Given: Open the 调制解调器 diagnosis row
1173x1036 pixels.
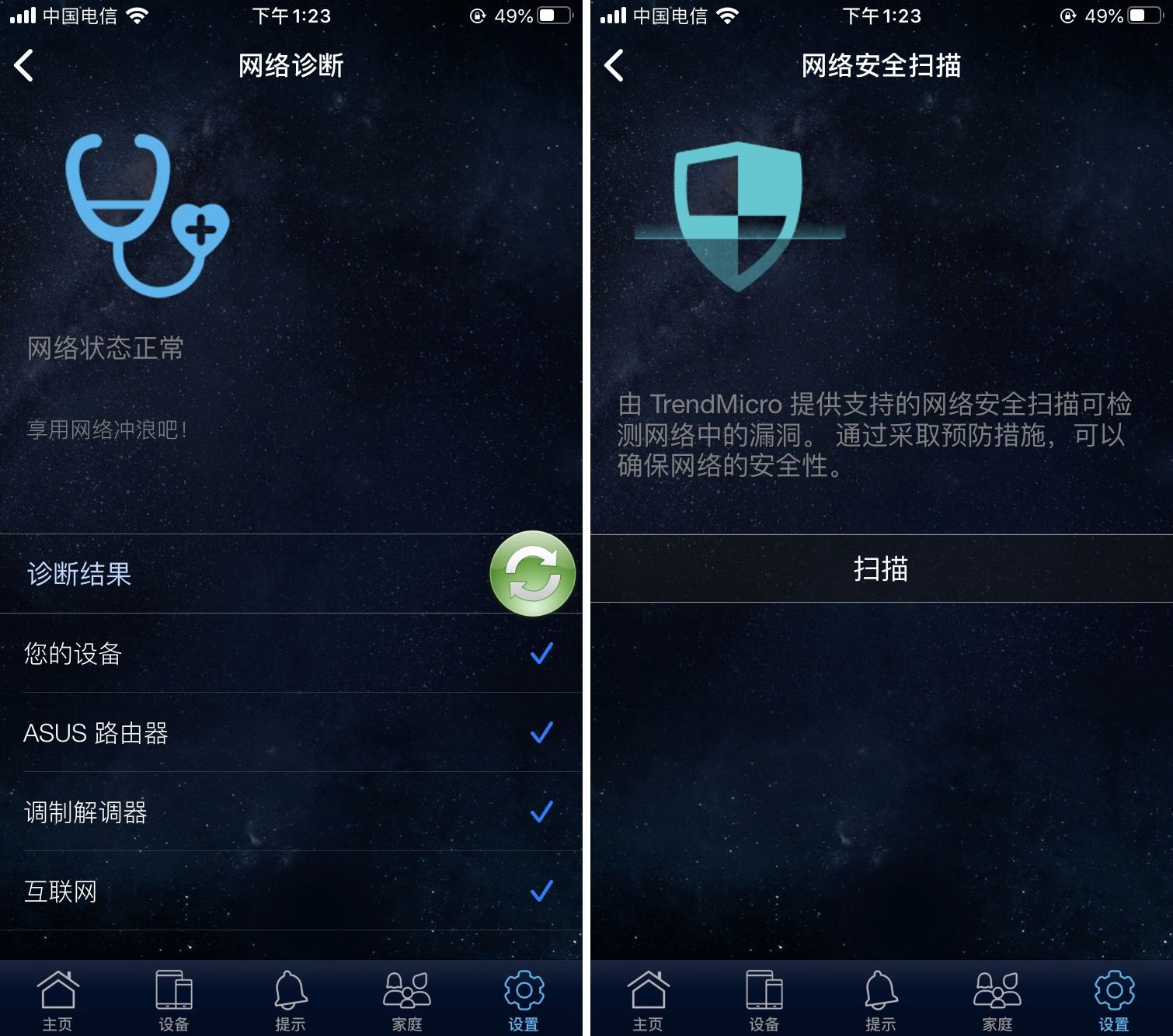Looking at the screenshot, I should [x=291, y=812].
